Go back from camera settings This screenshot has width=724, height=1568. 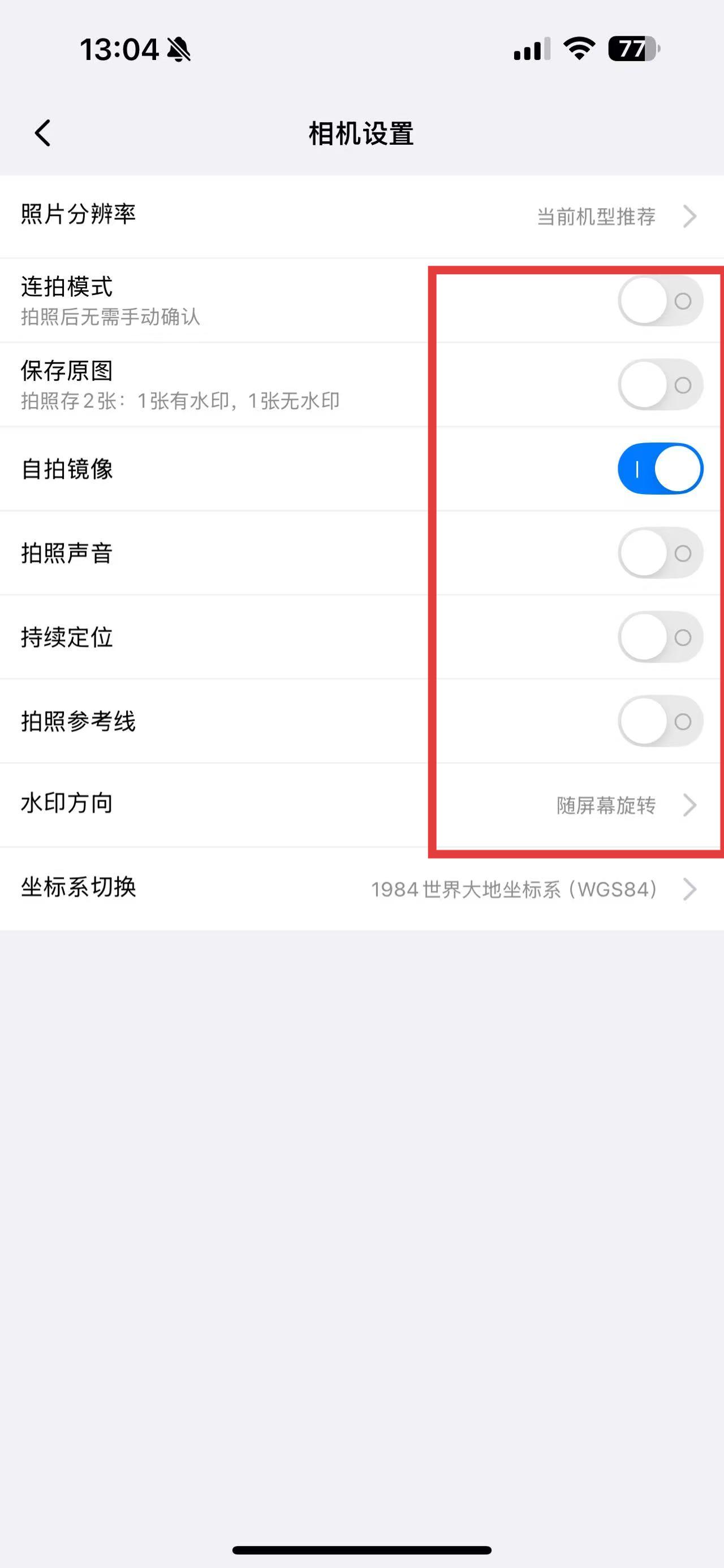[42, 133]
